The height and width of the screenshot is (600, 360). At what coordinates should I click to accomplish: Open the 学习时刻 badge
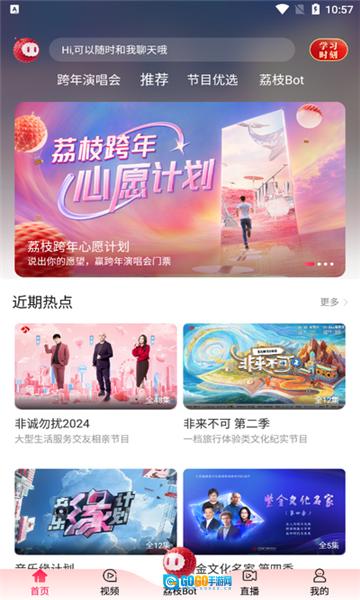tap(329, 50)
